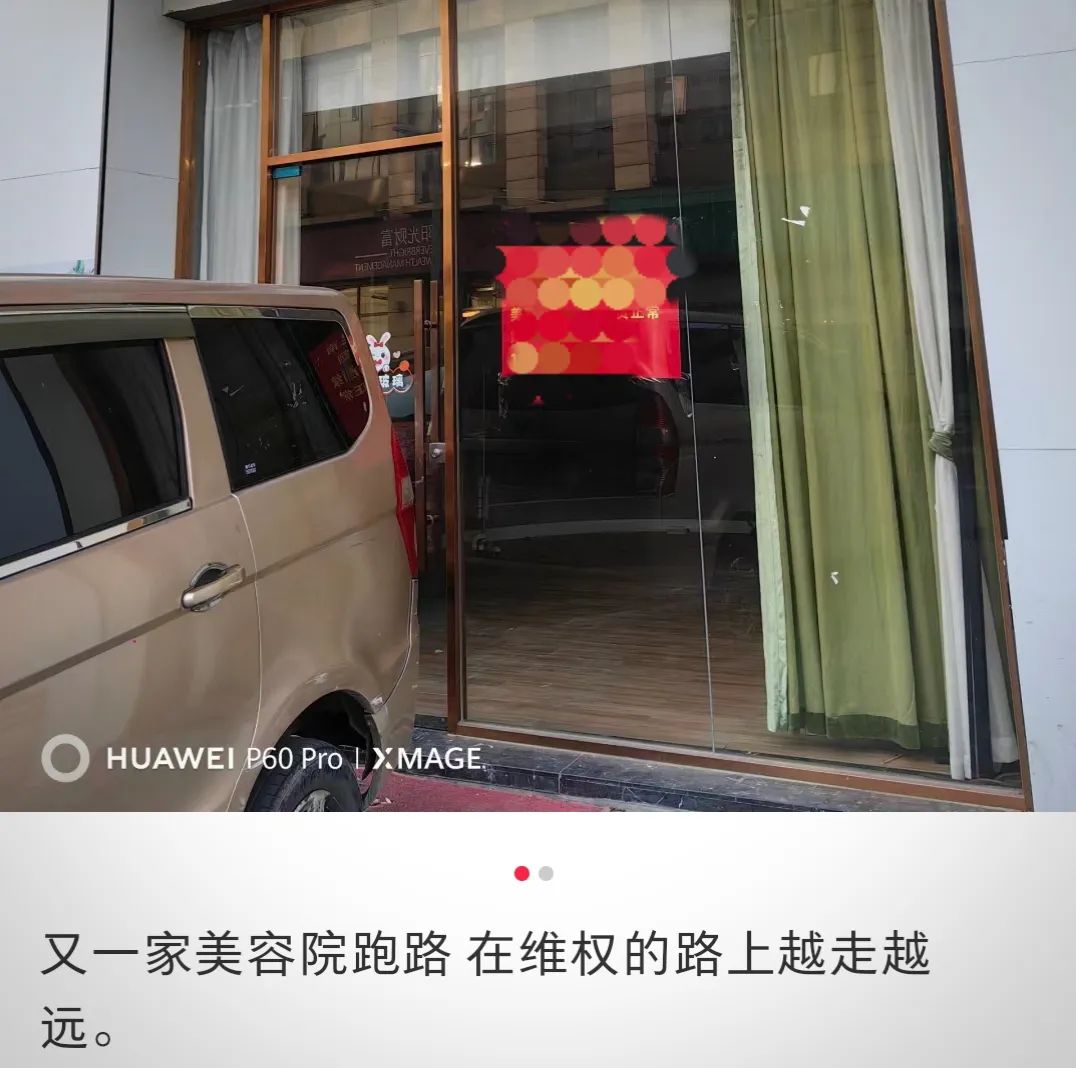Open the storefront photo in full view
This screenshot has width=1076, height=1068.
point(538,405)
